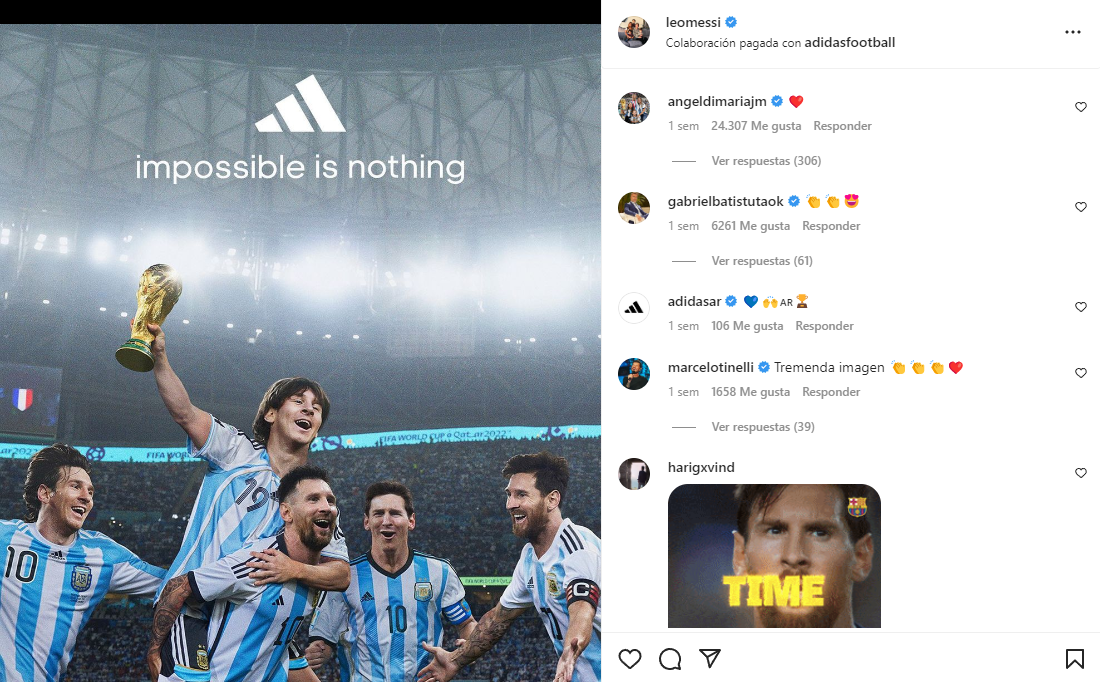Like the adidasar comment
This screenshot has height=682, width=1100.
1080,307
